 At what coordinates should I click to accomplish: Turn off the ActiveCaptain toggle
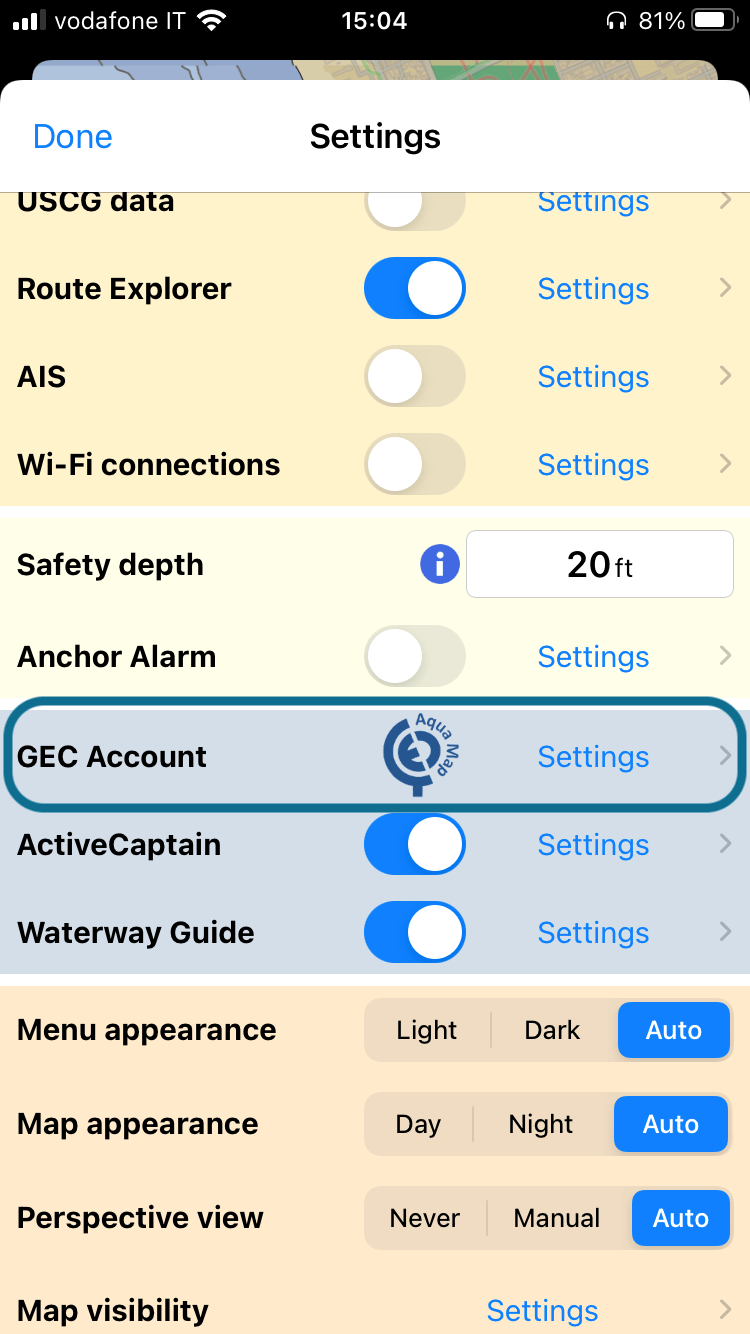(415, 845)
